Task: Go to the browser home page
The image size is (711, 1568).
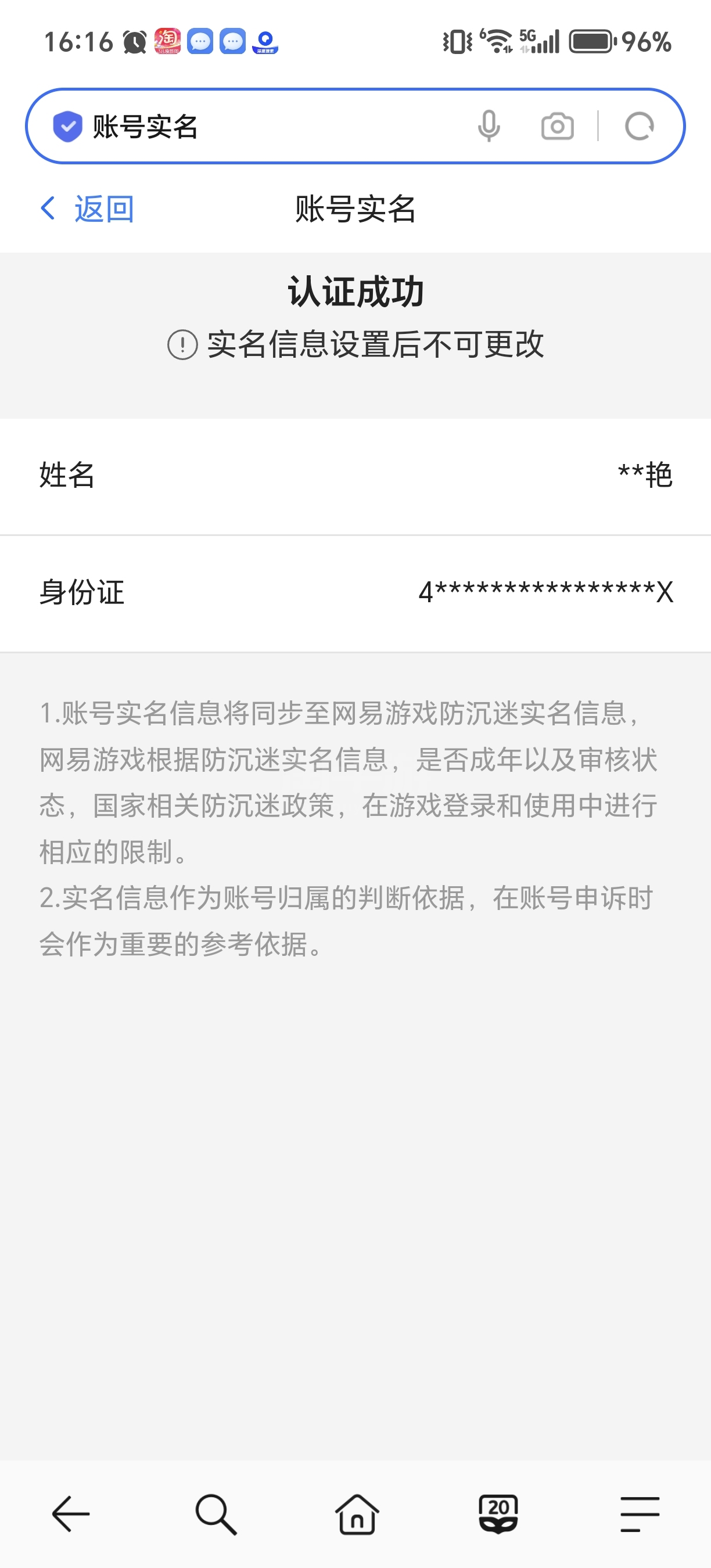Action: [357, 1514]
